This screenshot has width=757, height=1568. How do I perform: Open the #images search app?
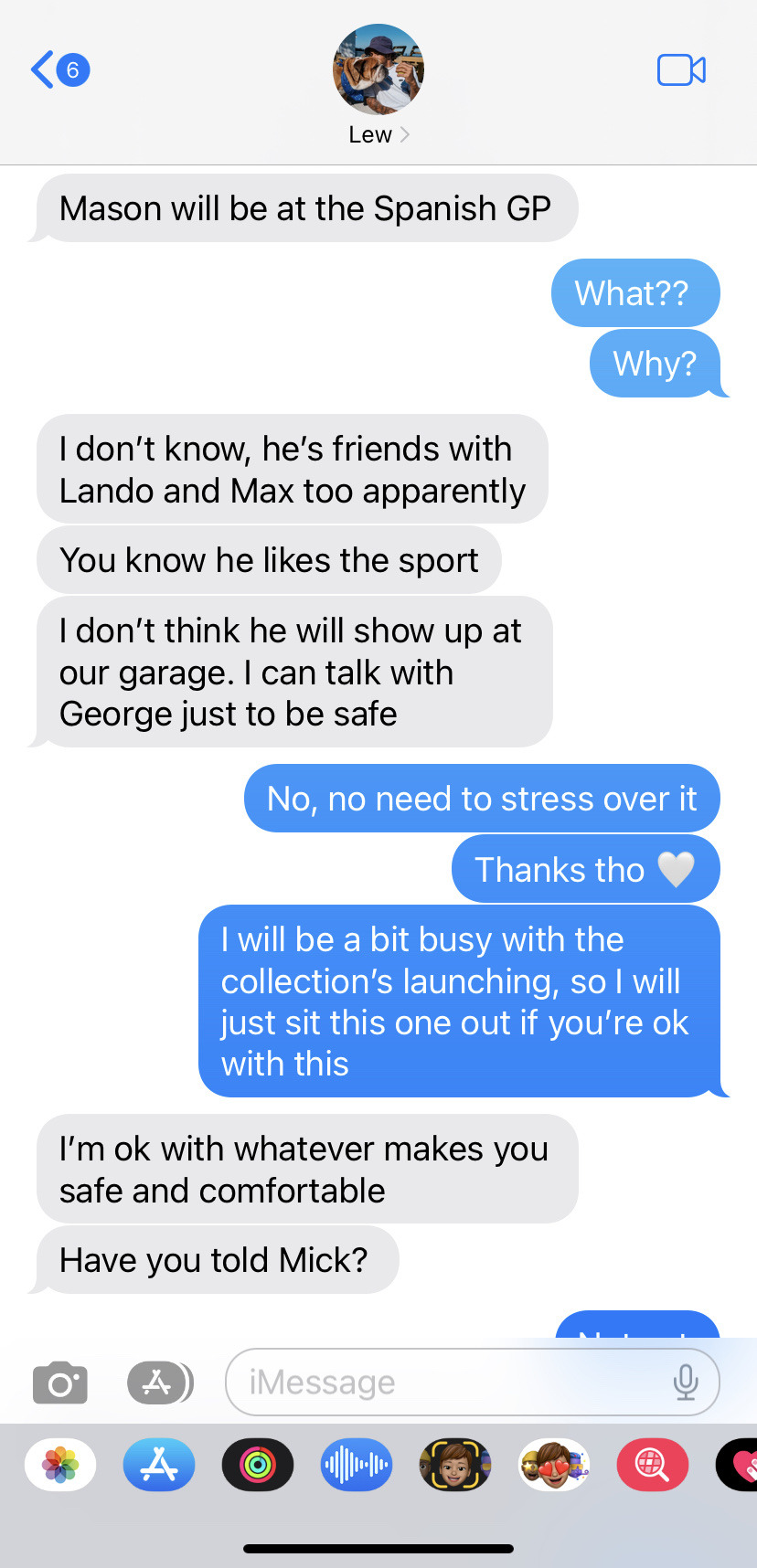(x=652, y=1465)
